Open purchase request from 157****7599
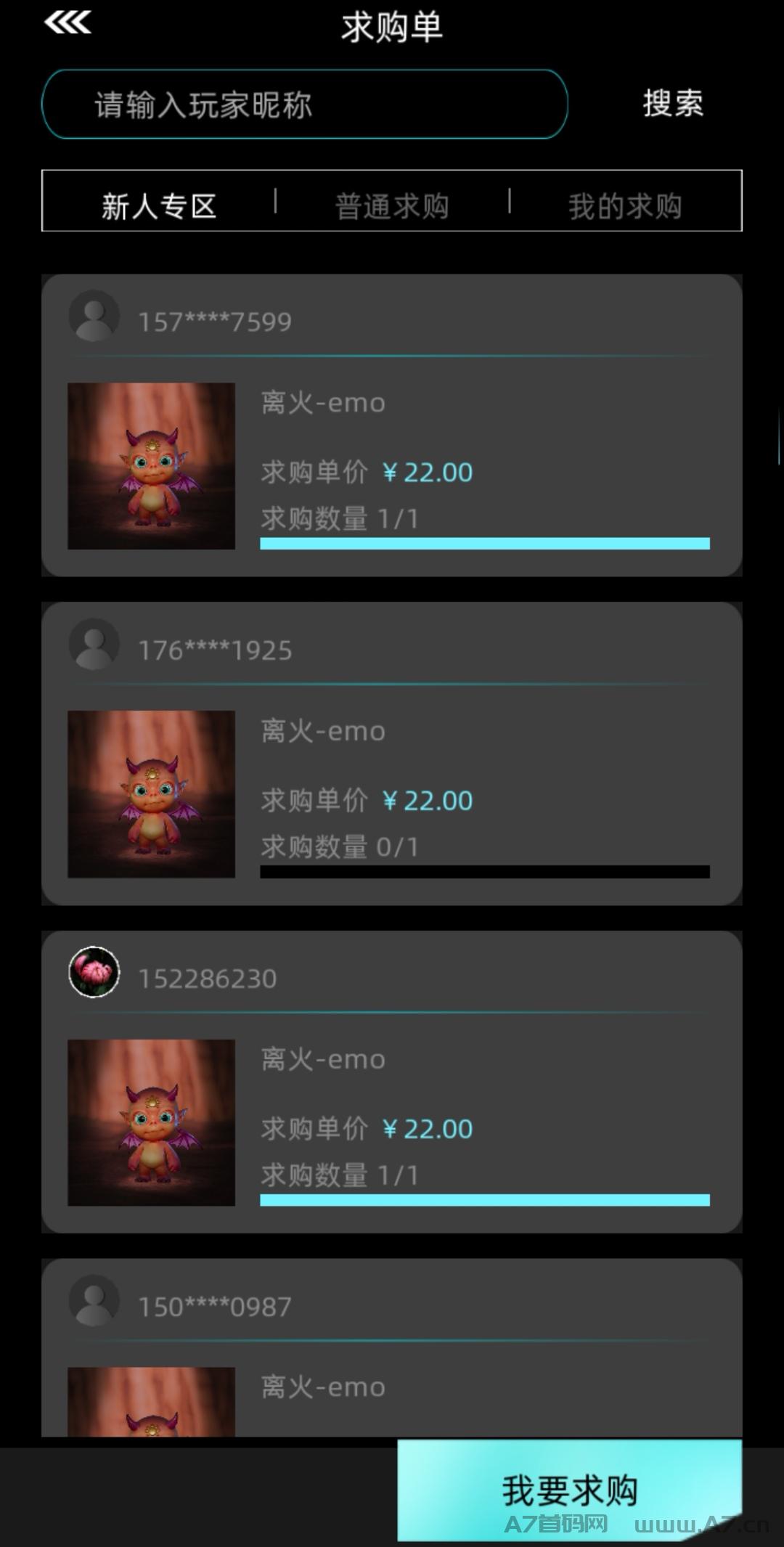Image resolution: width=784 pixels, height=1547 pixels. click(x=392, y=425)
